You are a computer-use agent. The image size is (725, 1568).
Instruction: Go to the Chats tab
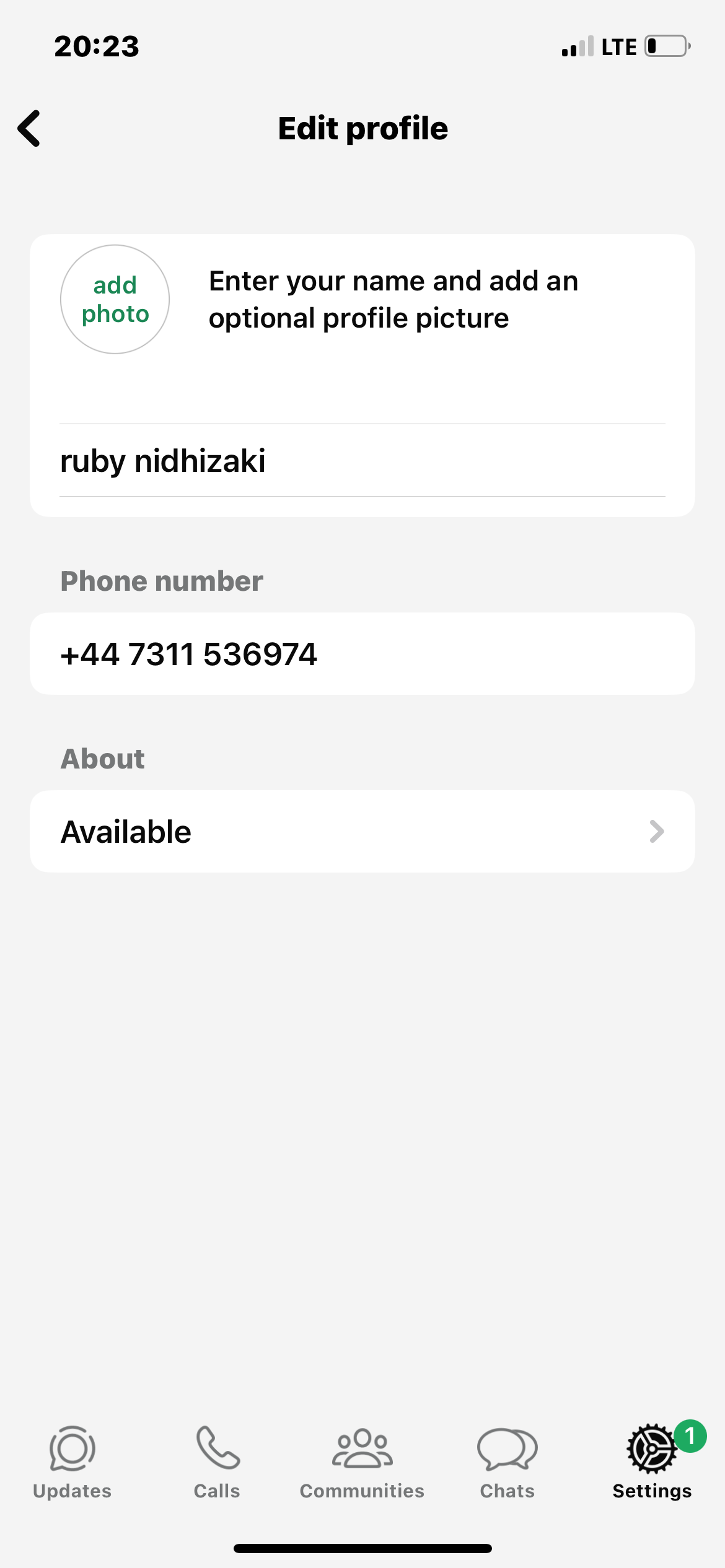pos(507,1463)
